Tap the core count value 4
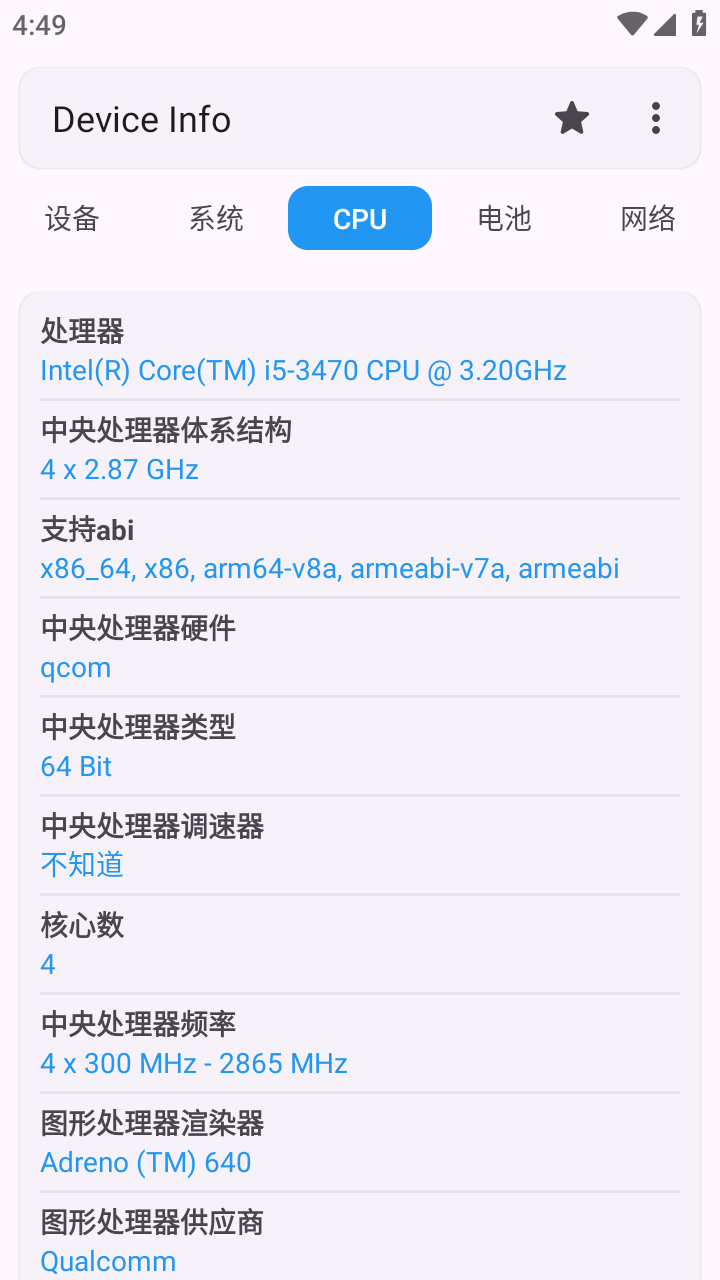 point(47,963)
